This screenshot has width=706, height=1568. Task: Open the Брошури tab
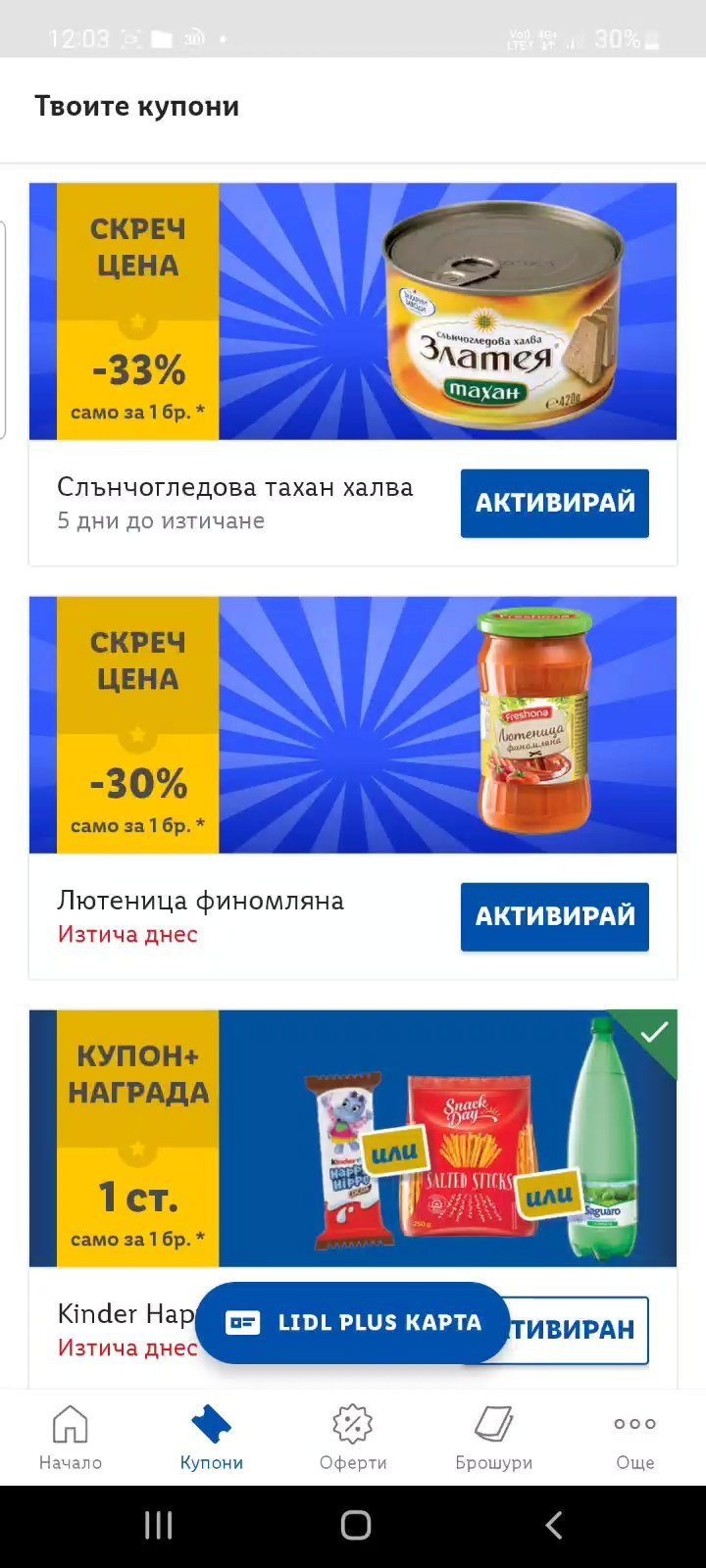[x=494, y=1438]
